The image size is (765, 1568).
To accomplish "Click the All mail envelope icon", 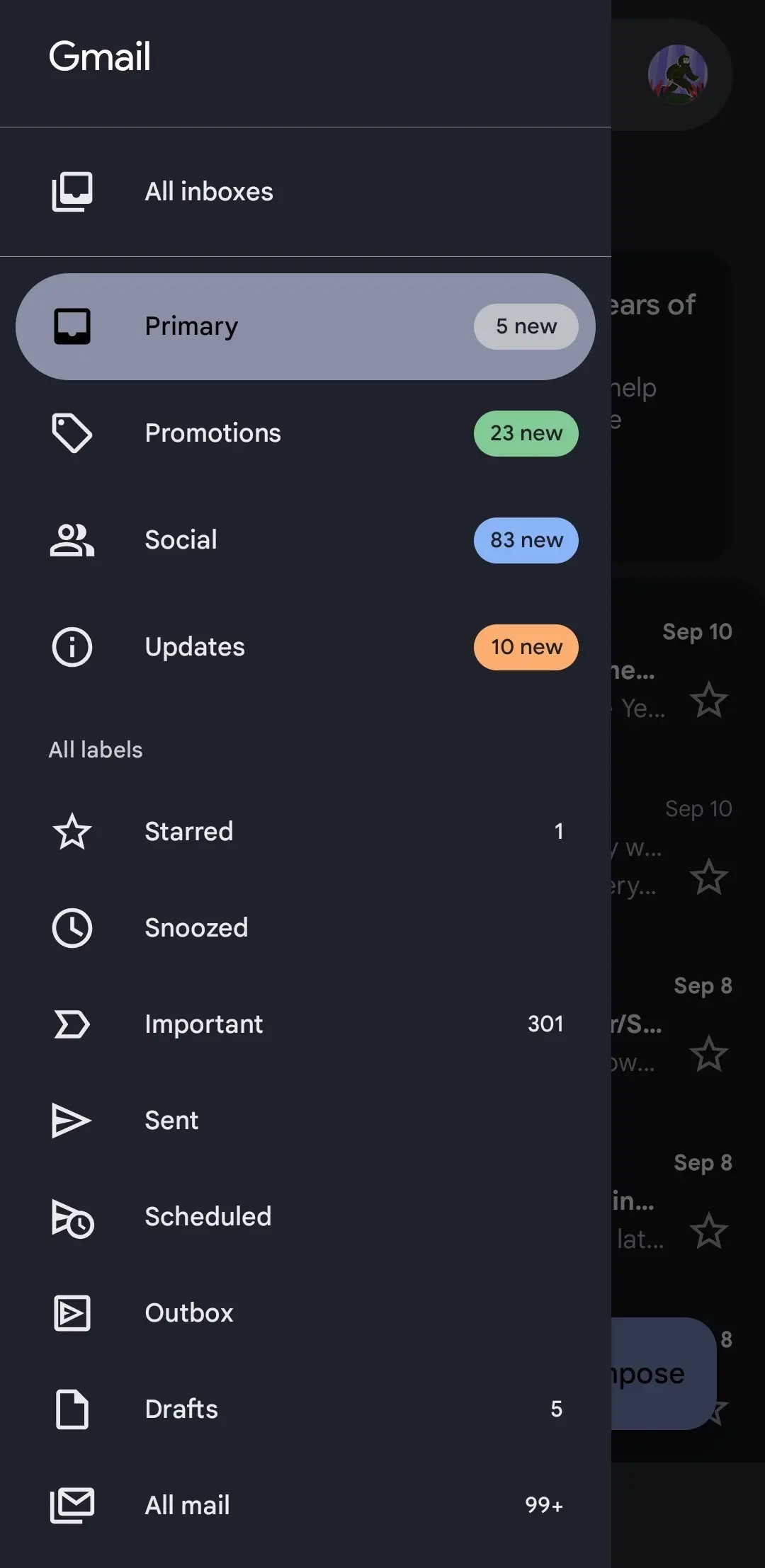I will [x=72, y=1506].
